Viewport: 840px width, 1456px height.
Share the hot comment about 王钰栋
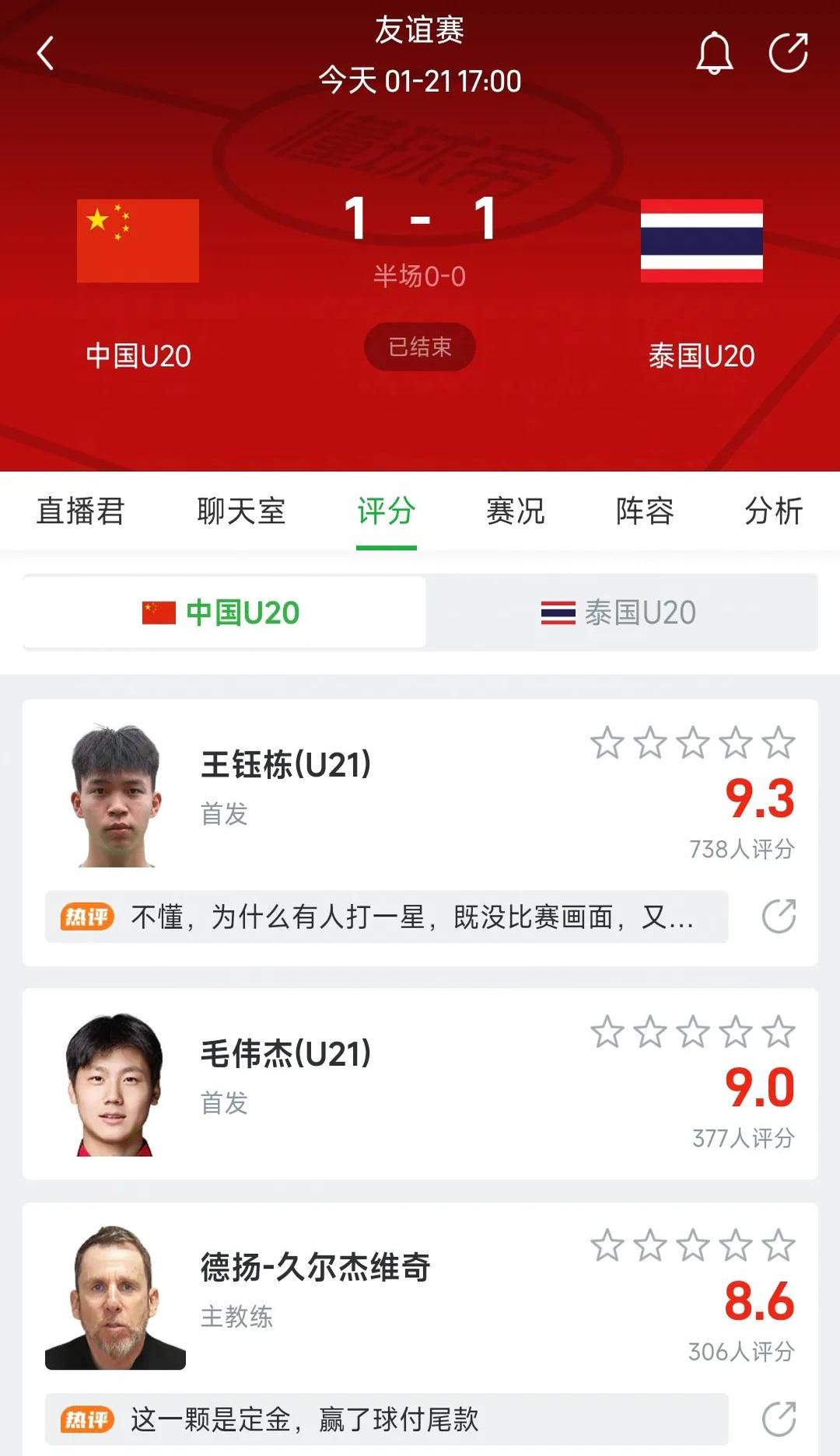pos(779,917)
